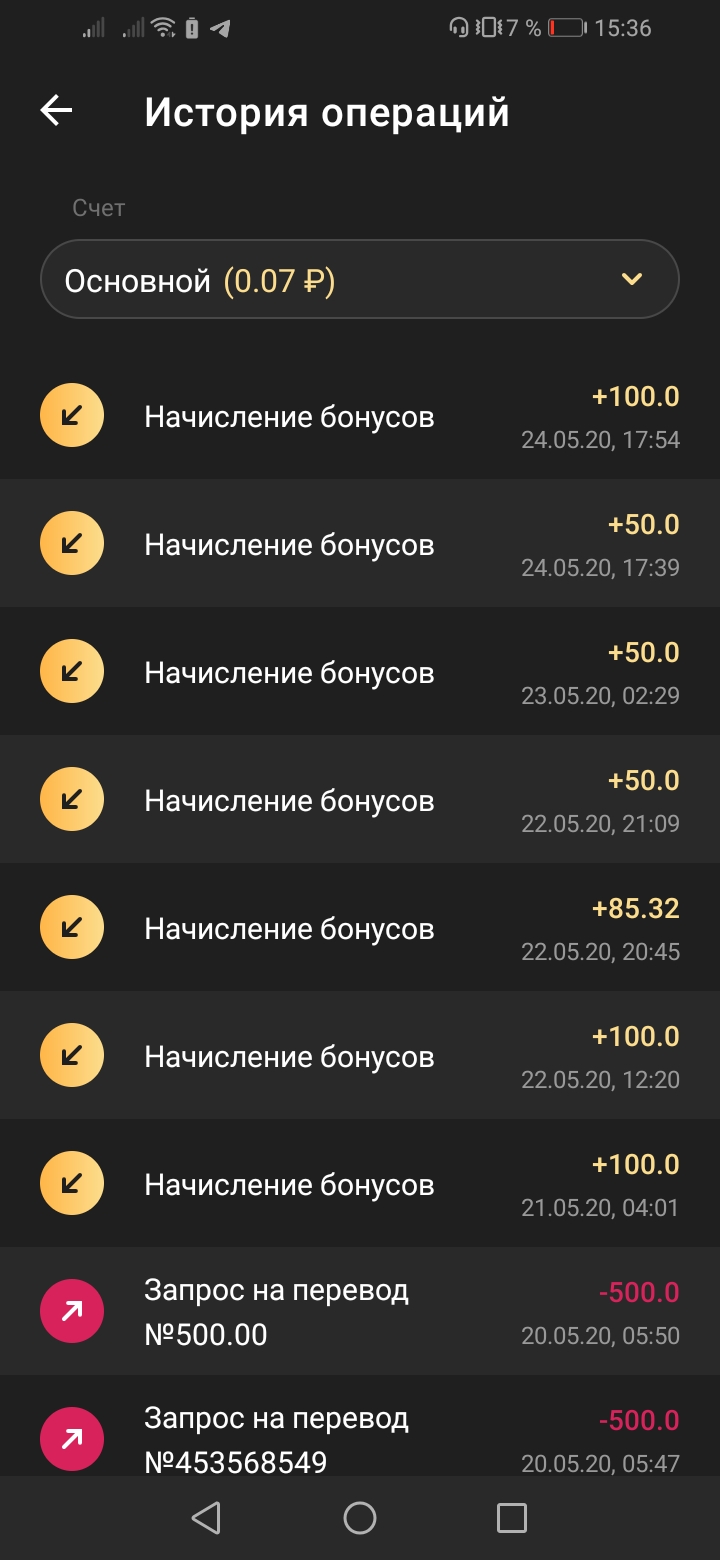720x1560 pixels.
Task: Open the Начисление бонусов entry with +100.0 at 17:54
Action: click(x=360, y=415)
